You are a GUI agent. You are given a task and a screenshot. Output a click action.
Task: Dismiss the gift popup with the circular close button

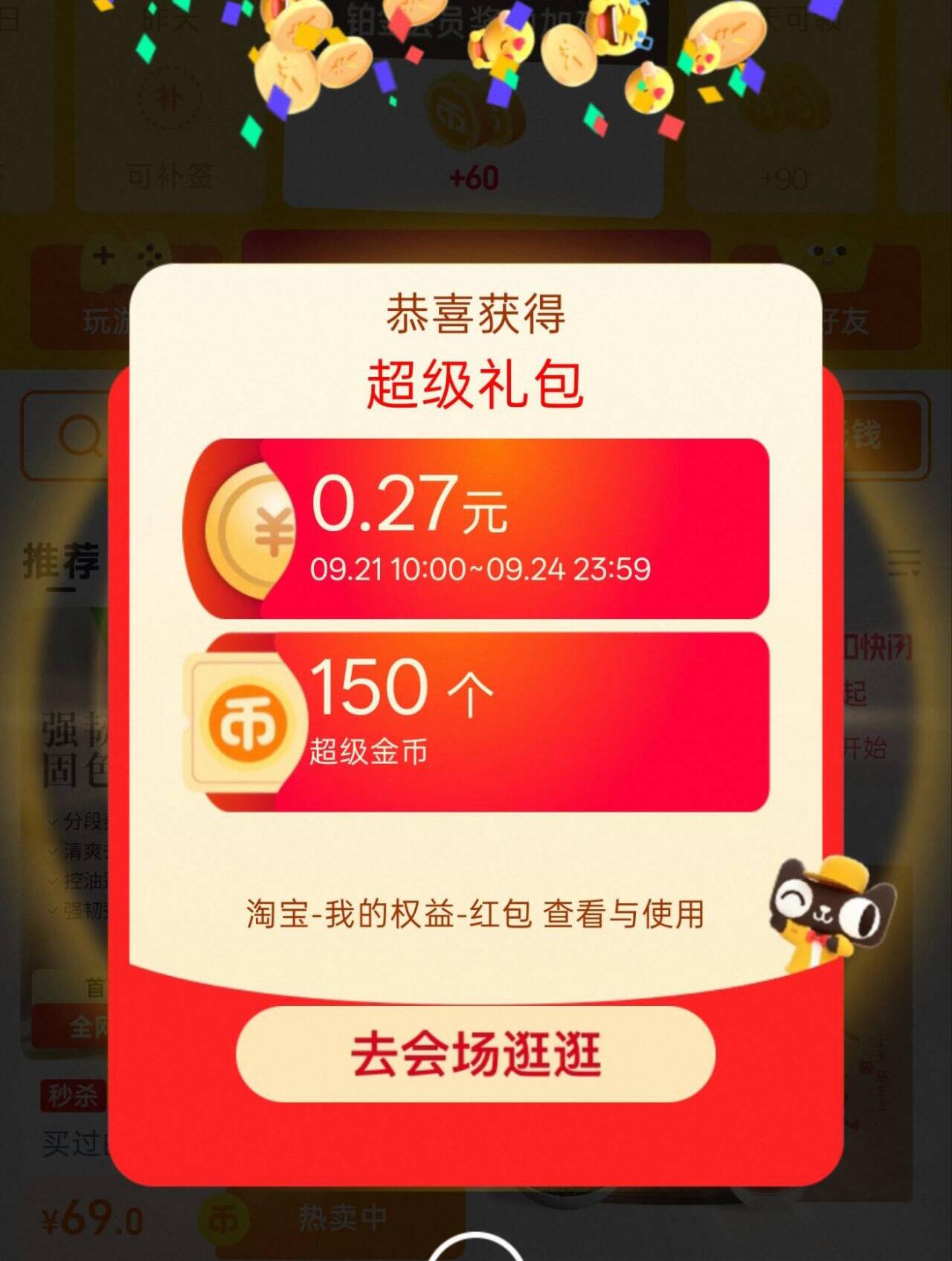click(x=475, y=1248)
